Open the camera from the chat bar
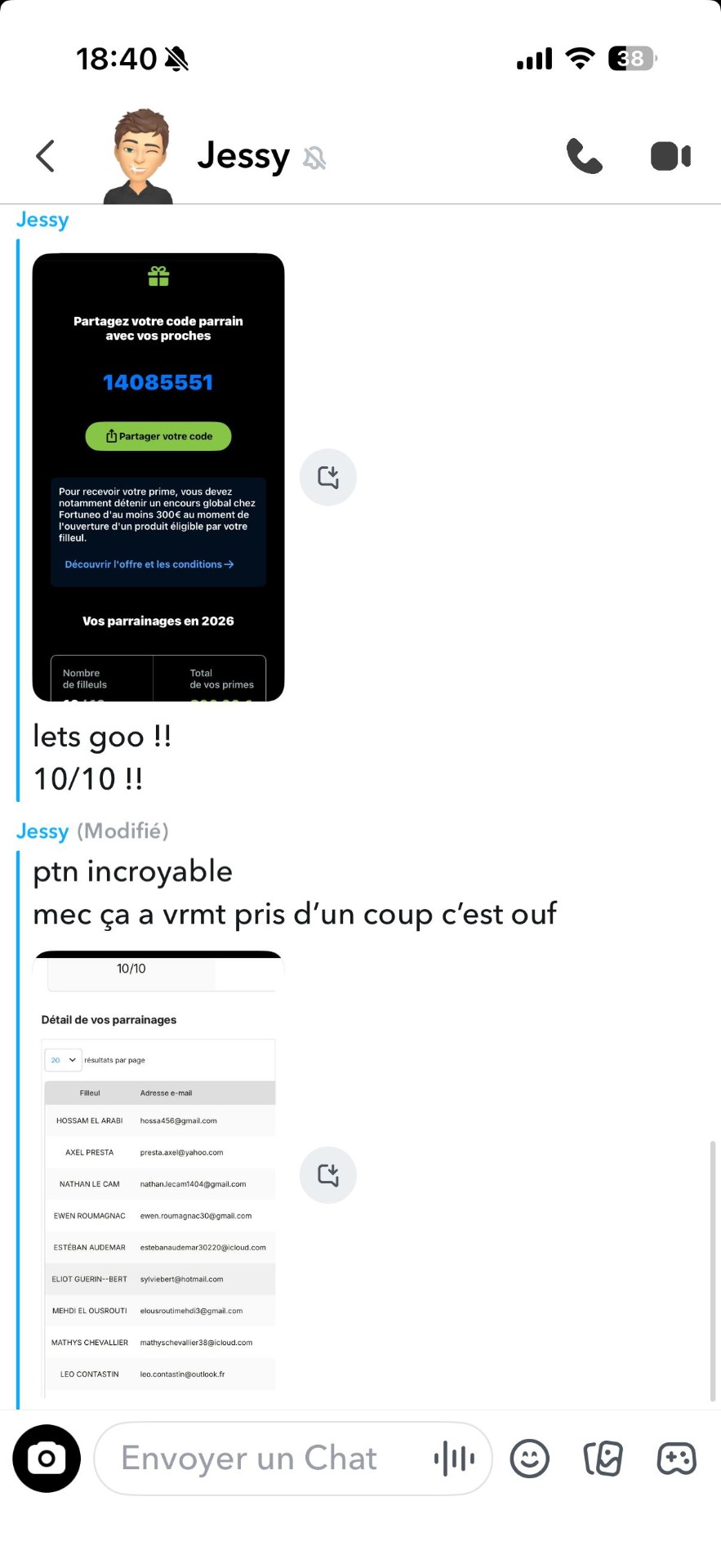 47,1459
